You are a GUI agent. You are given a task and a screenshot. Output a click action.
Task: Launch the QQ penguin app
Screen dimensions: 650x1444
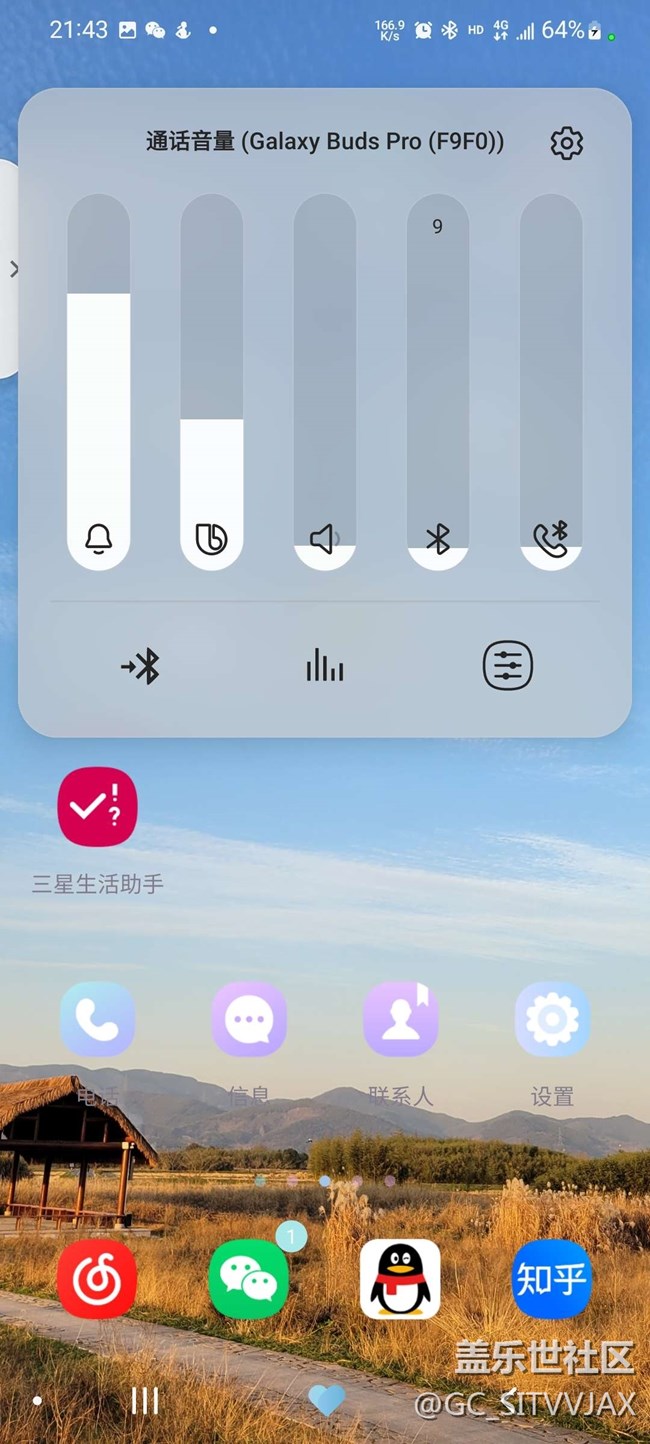[401, 1279]
